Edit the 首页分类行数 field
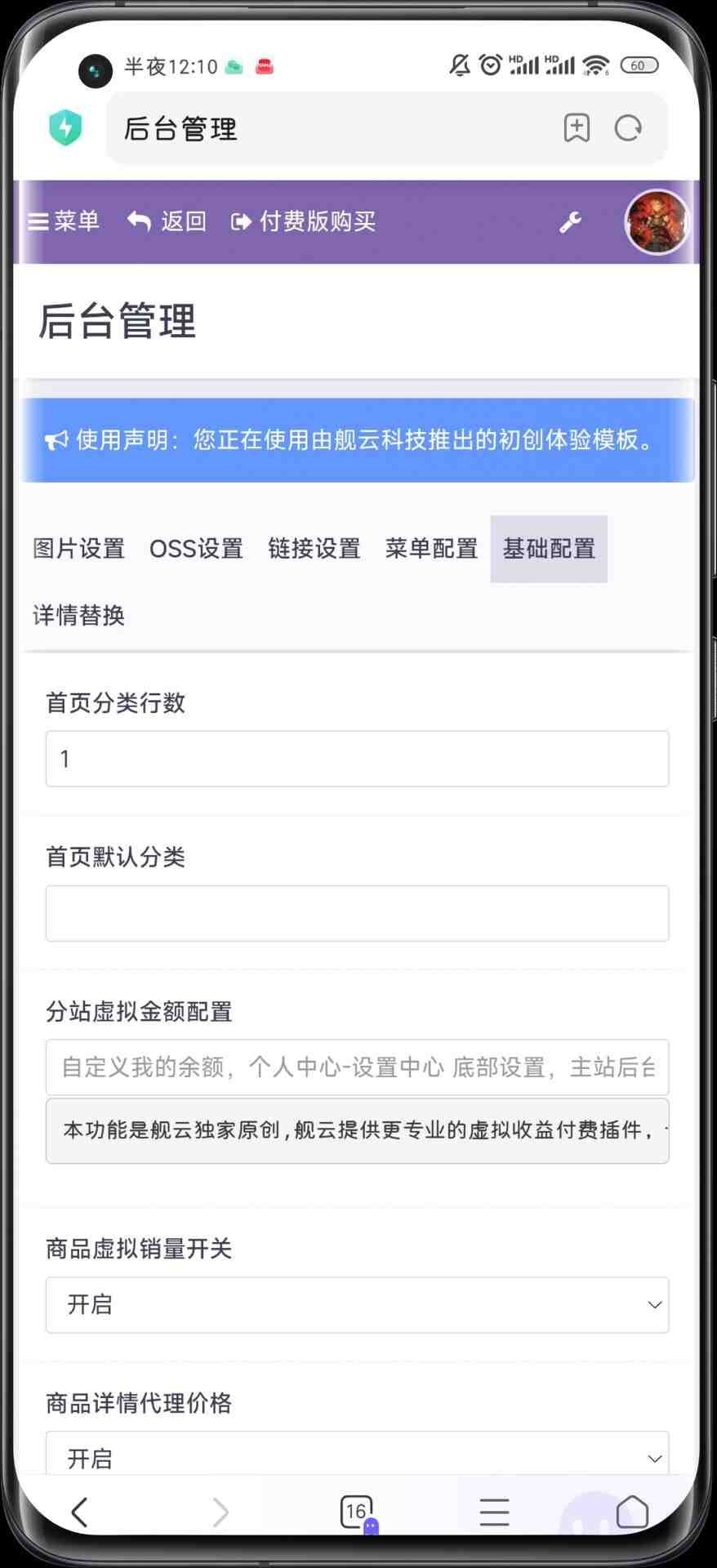Viewport: 717px width, 1568px height. [x=357, y=759]
